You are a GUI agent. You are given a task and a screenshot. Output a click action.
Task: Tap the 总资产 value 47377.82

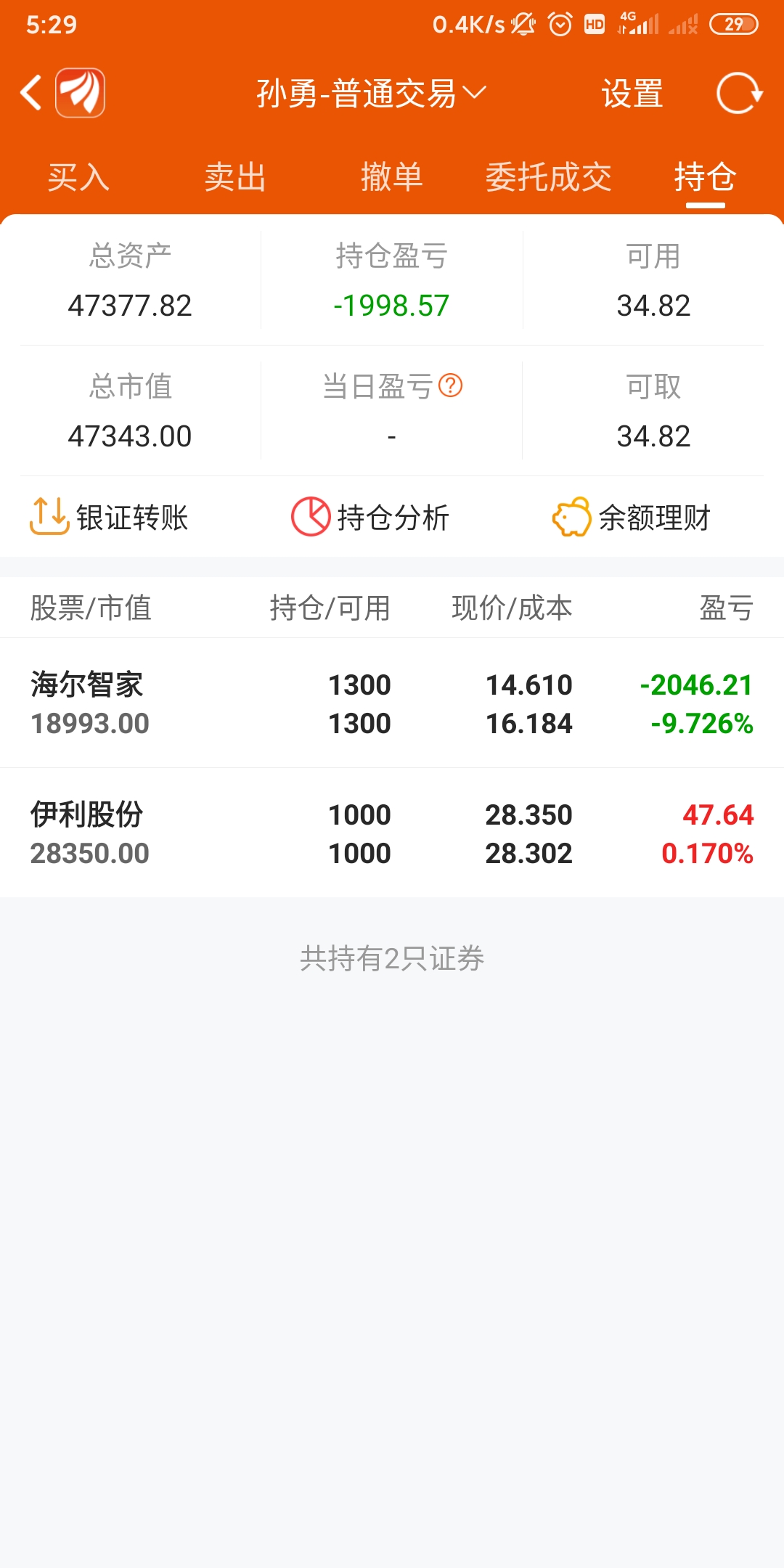click(x=131, y=305)
